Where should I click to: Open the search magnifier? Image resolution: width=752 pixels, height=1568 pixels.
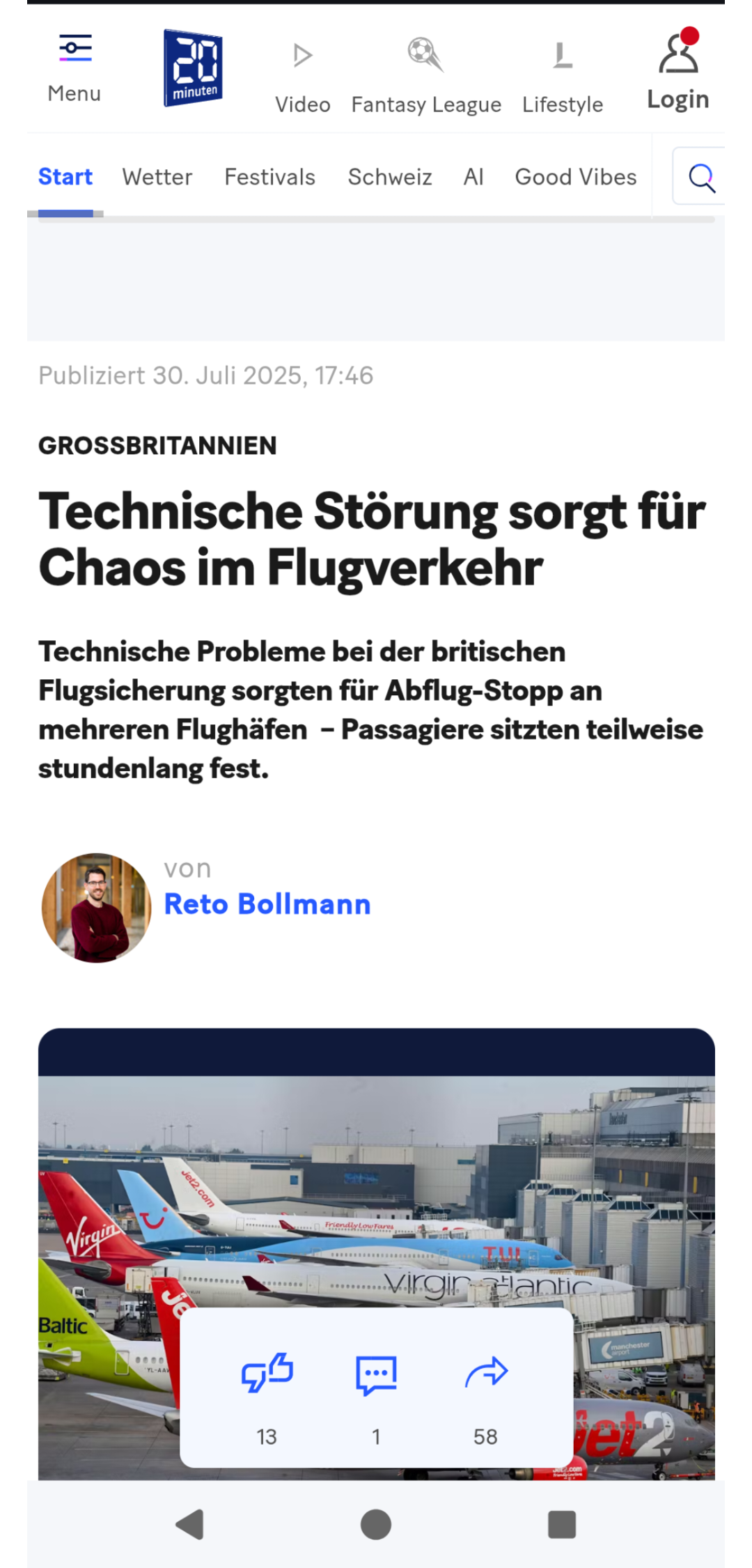(x=701, y=177)
